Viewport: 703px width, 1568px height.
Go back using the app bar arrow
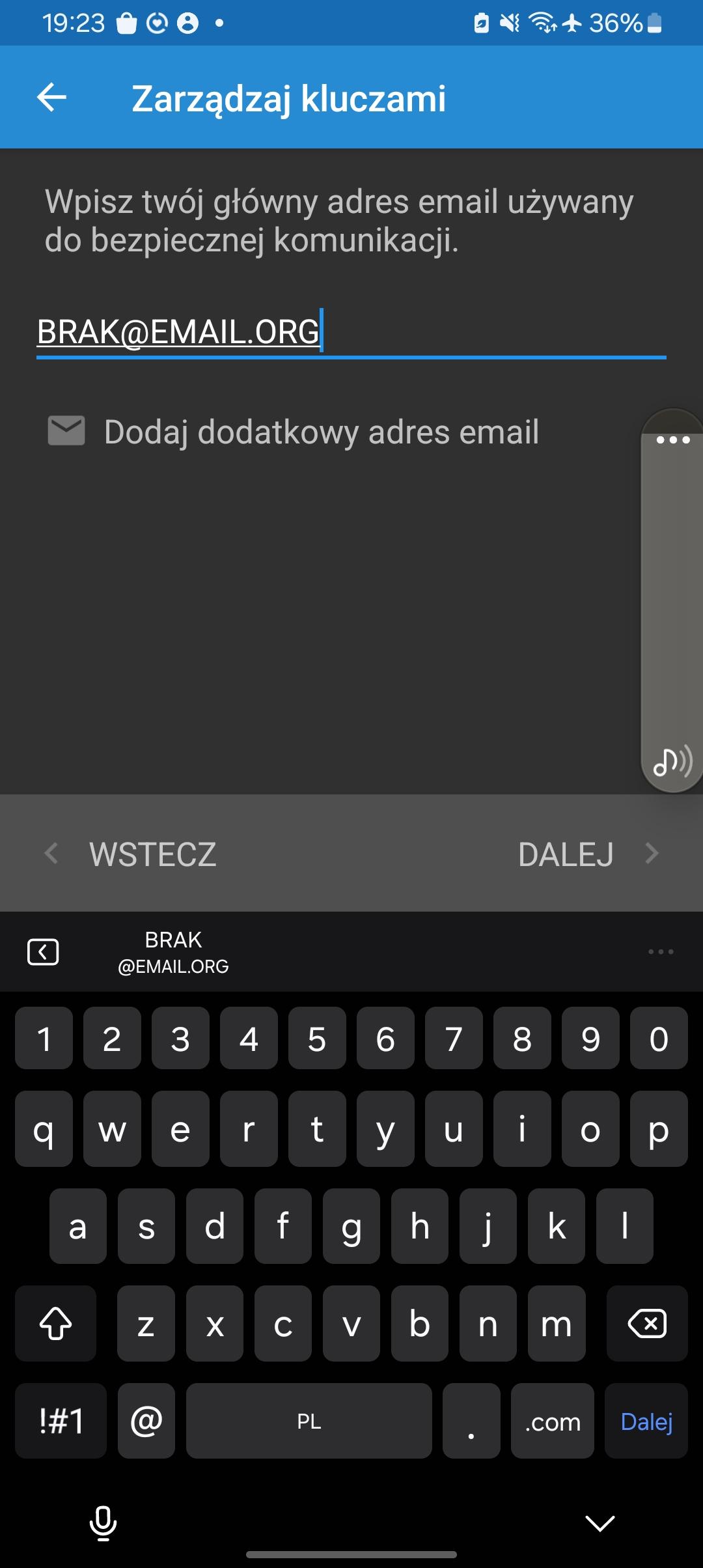click(x=52, y=98)
